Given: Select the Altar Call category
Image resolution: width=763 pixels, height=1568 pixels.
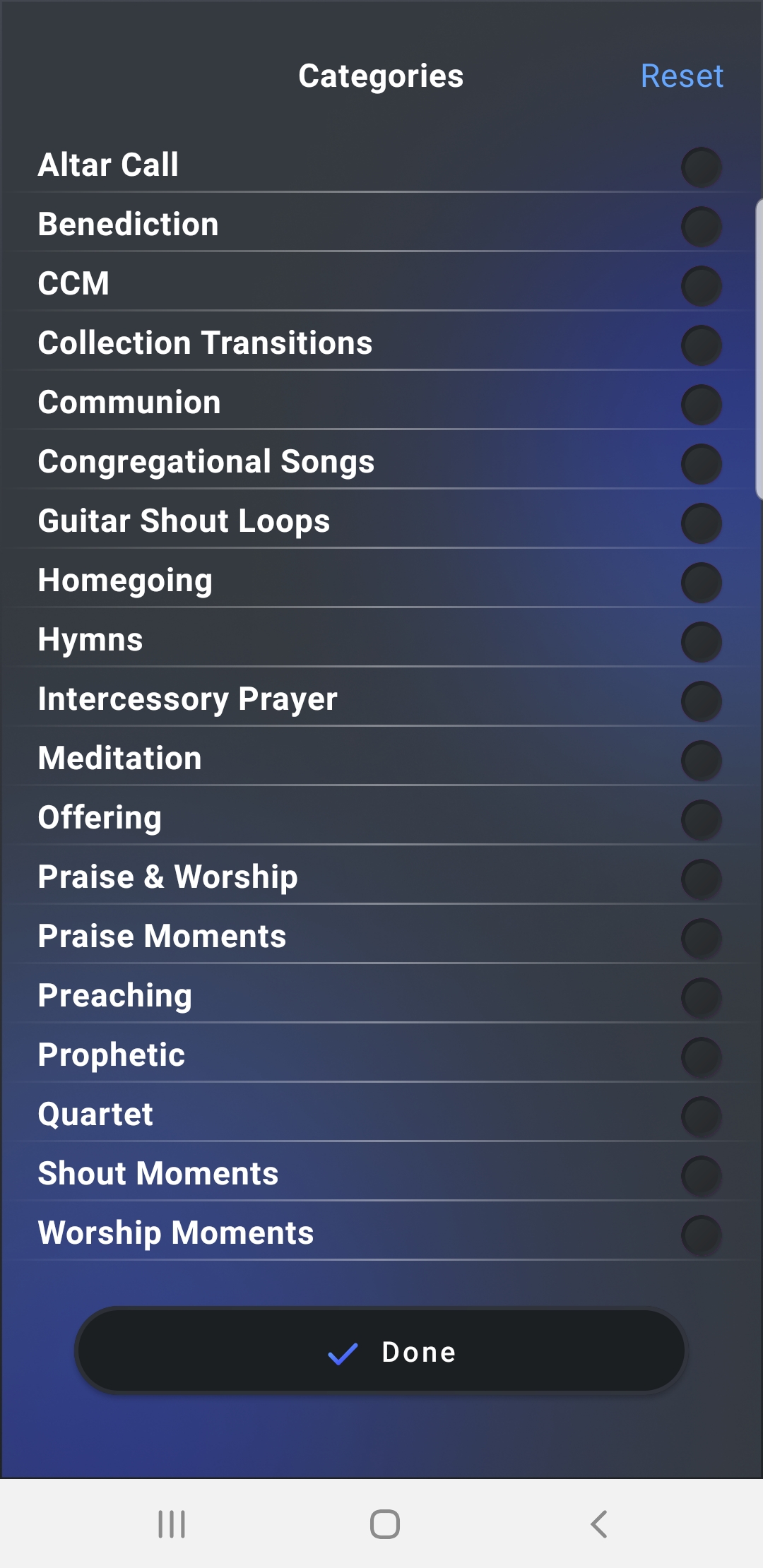Looking at the screenshot, I should [381, 165].
